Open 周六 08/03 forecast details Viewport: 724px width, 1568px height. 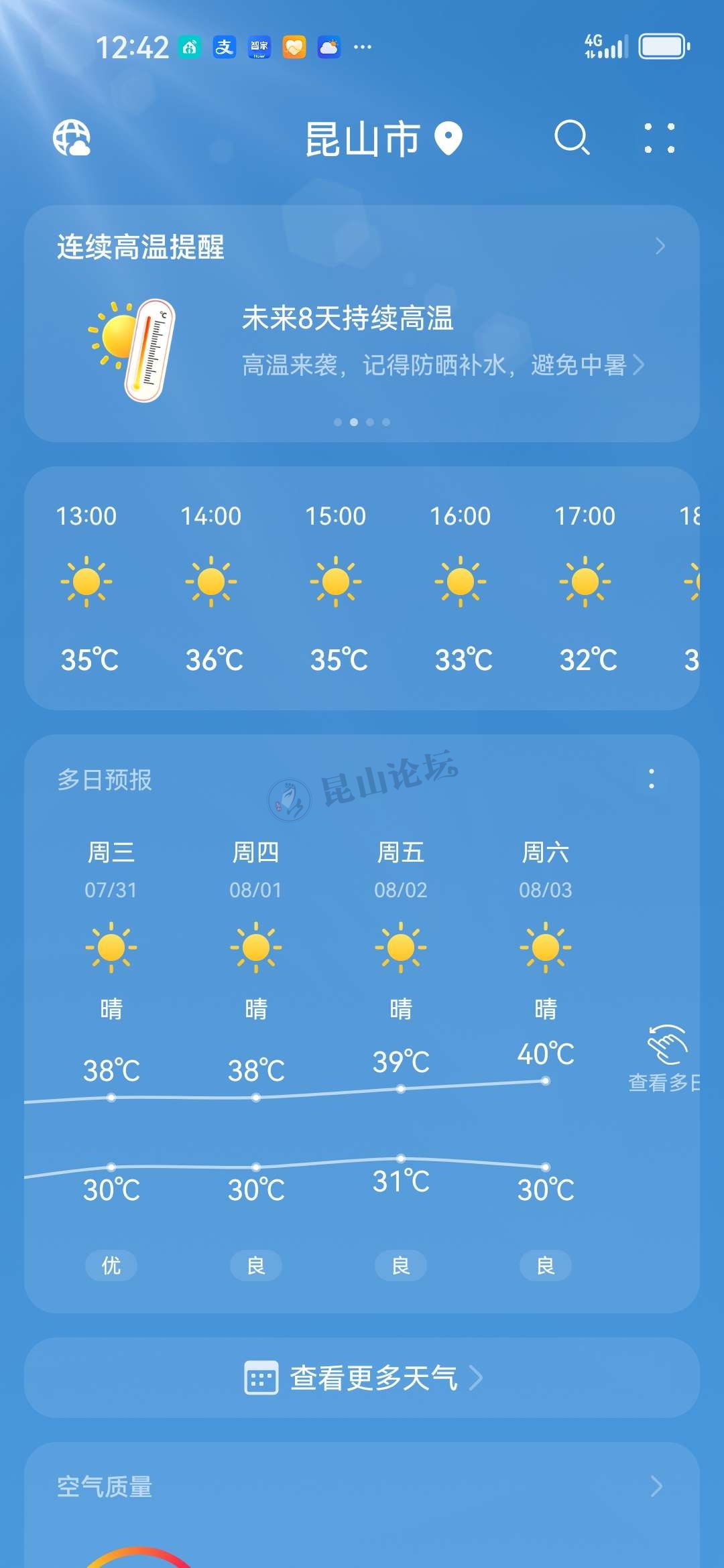[546, 870]
